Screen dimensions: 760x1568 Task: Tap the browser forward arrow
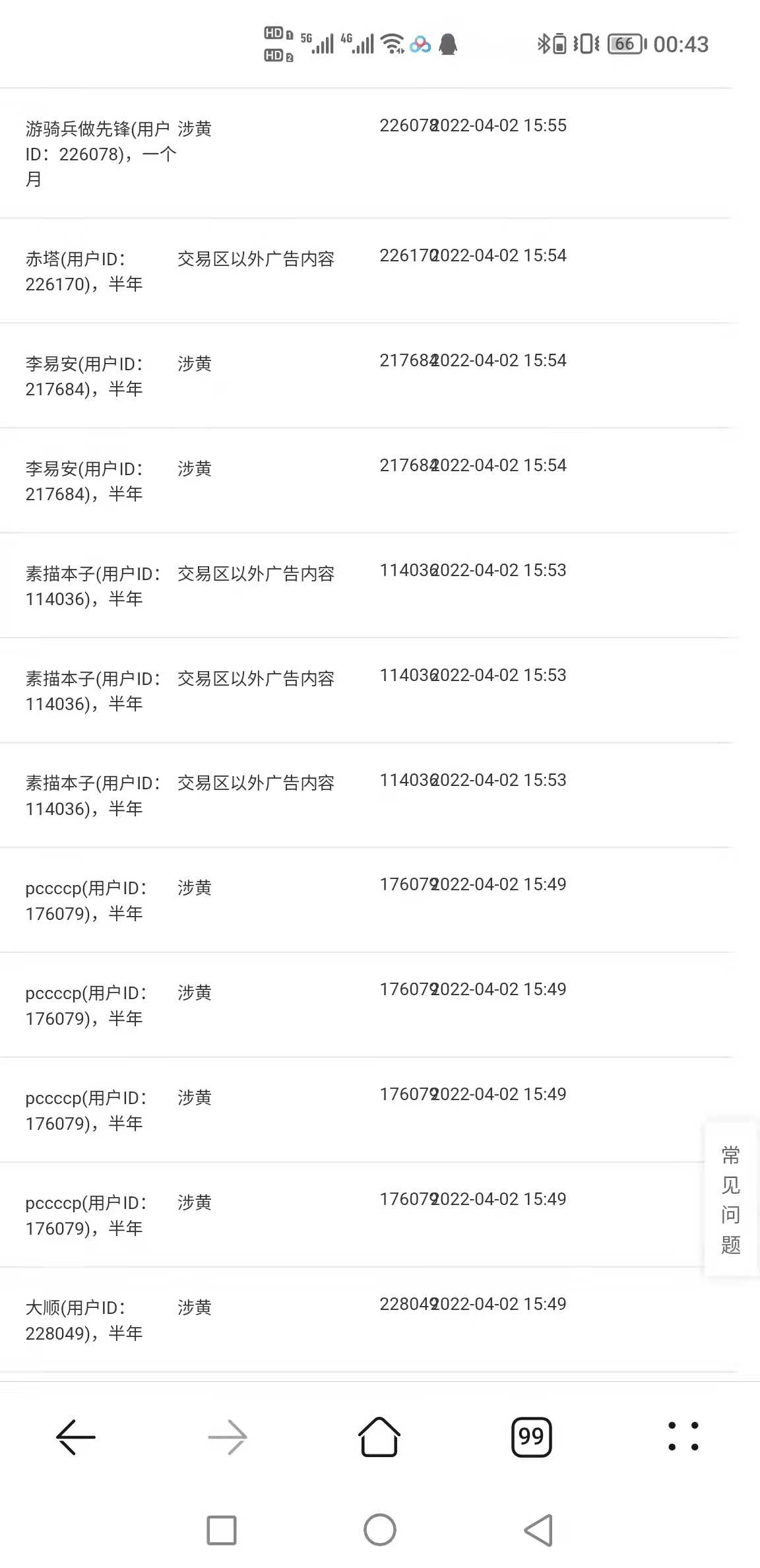(x=228, y=1437)
